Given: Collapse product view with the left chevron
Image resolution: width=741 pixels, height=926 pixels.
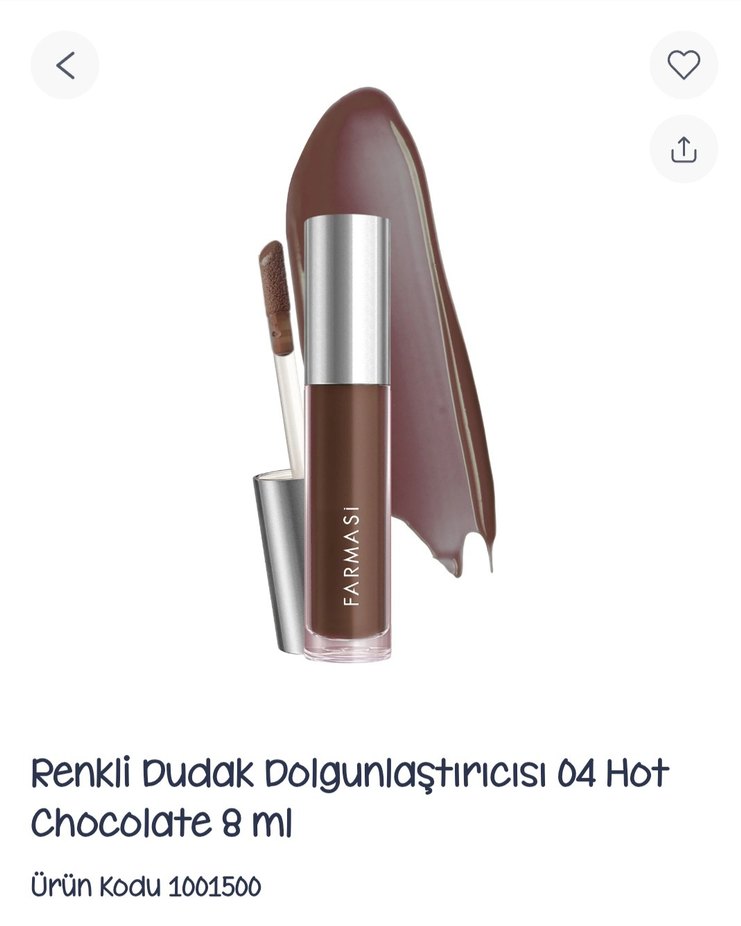Looking at the screenshot, I should click(64, 63).
